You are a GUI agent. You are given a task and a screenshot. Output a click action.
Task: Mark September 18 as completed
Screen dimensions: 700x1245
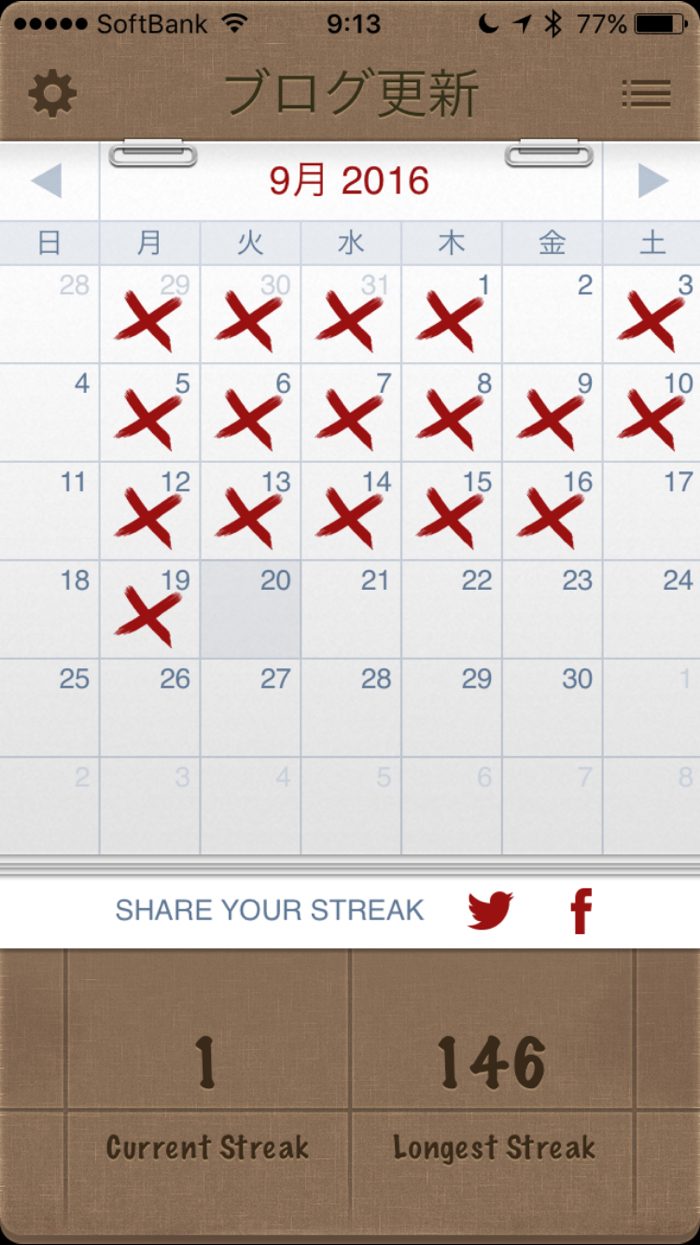point(50,610)
